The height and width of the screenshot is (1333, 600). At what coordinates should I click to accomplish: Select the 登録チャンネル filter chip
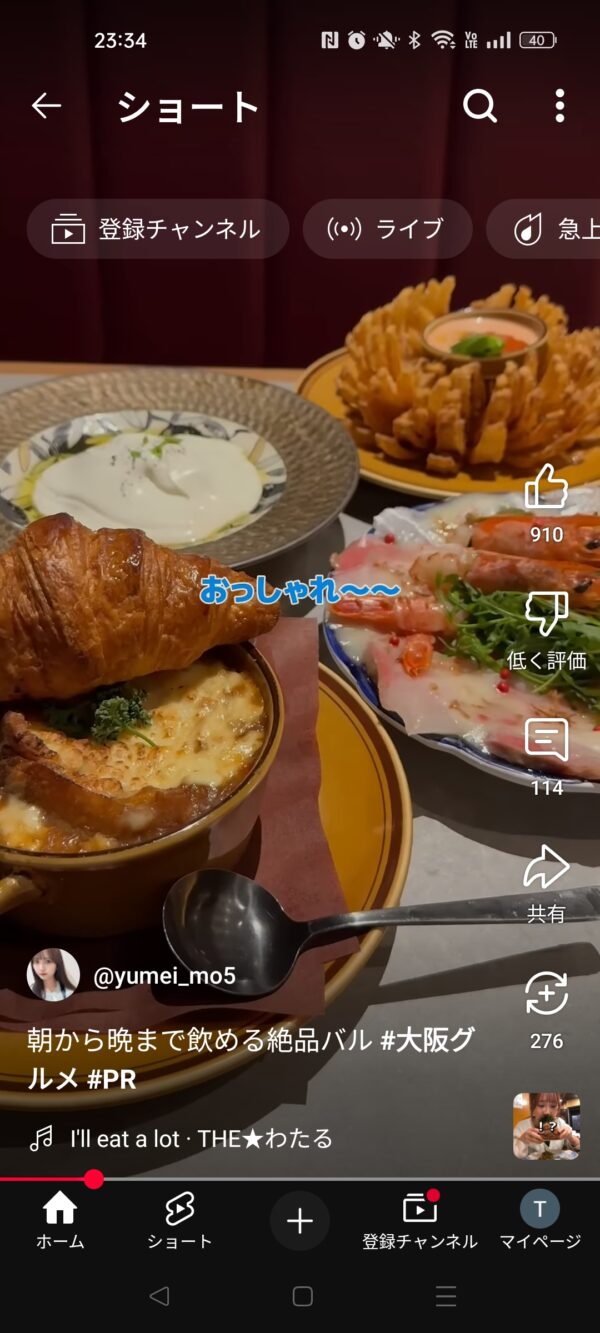click(157, 229)
